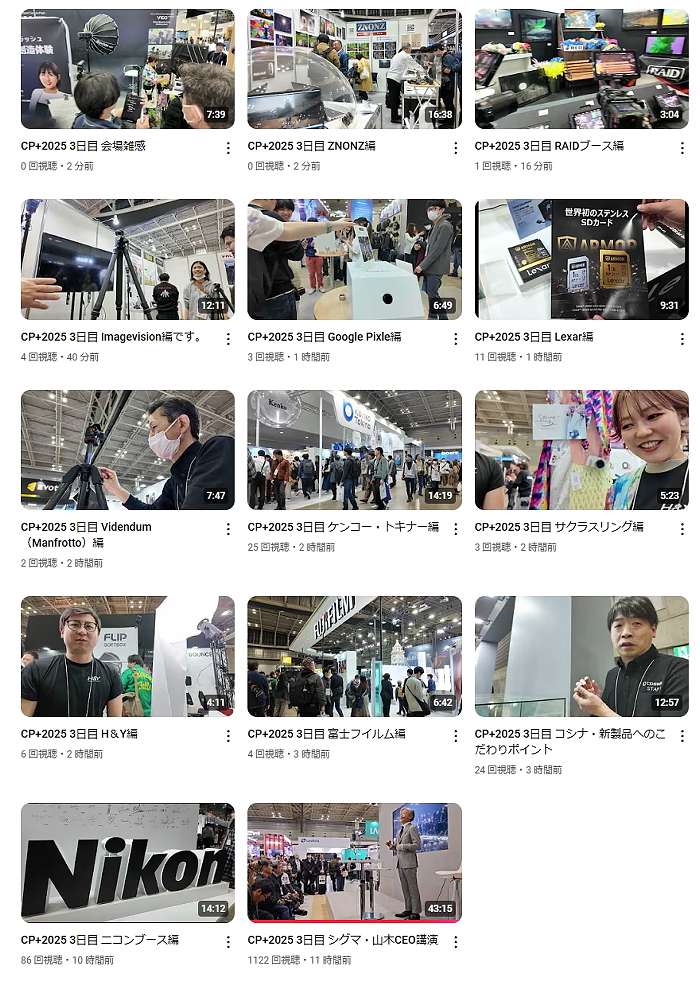Watch the CP+2025 3日目 Imagevision編 video

click(127, 259)
